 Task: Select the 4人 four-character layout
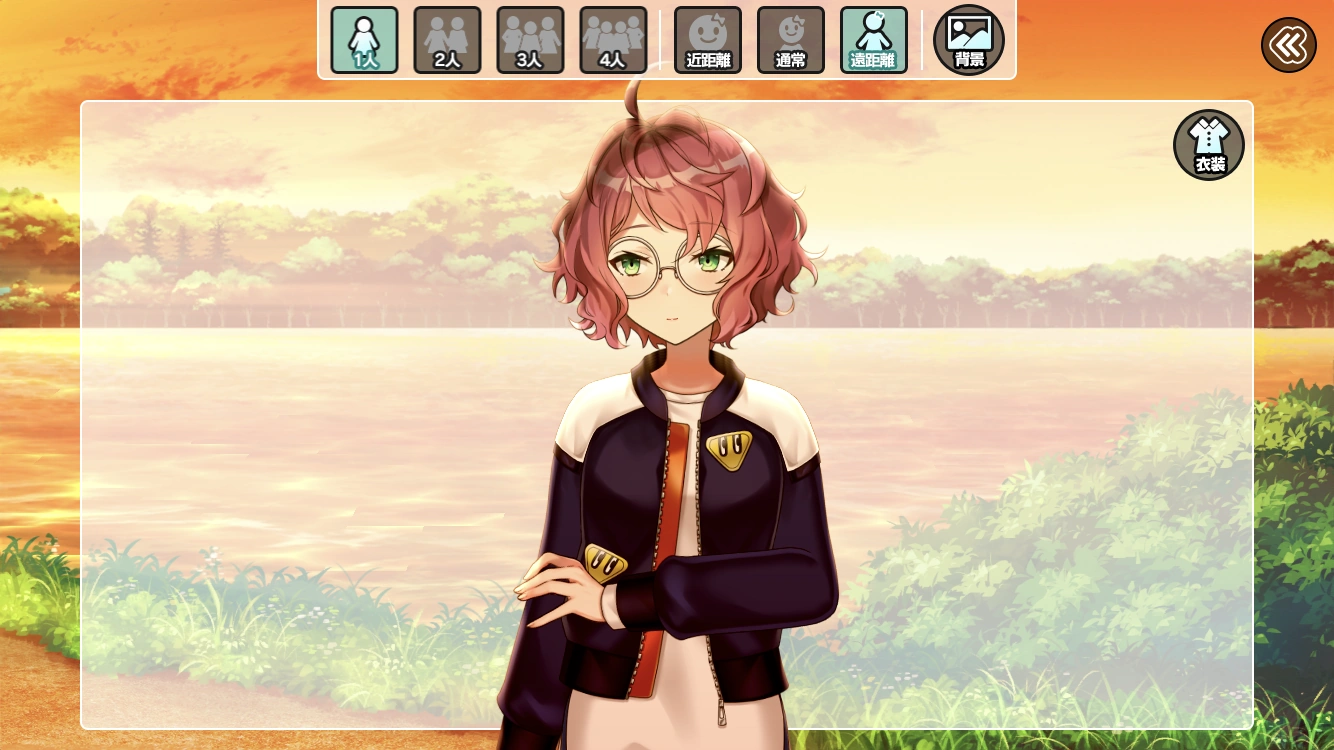(x=613, y=40)
